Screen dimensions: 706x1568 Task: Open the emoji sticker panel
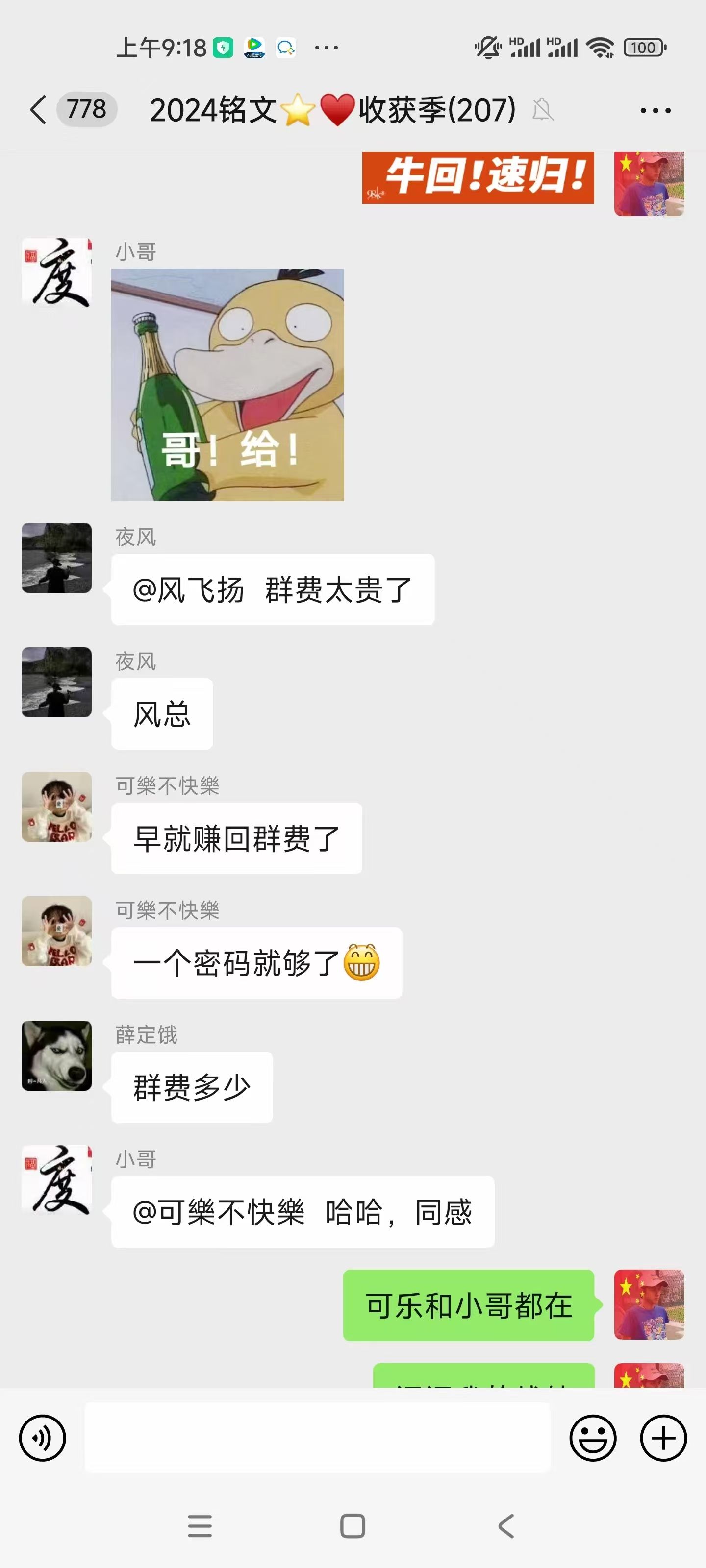(593, 1438)
